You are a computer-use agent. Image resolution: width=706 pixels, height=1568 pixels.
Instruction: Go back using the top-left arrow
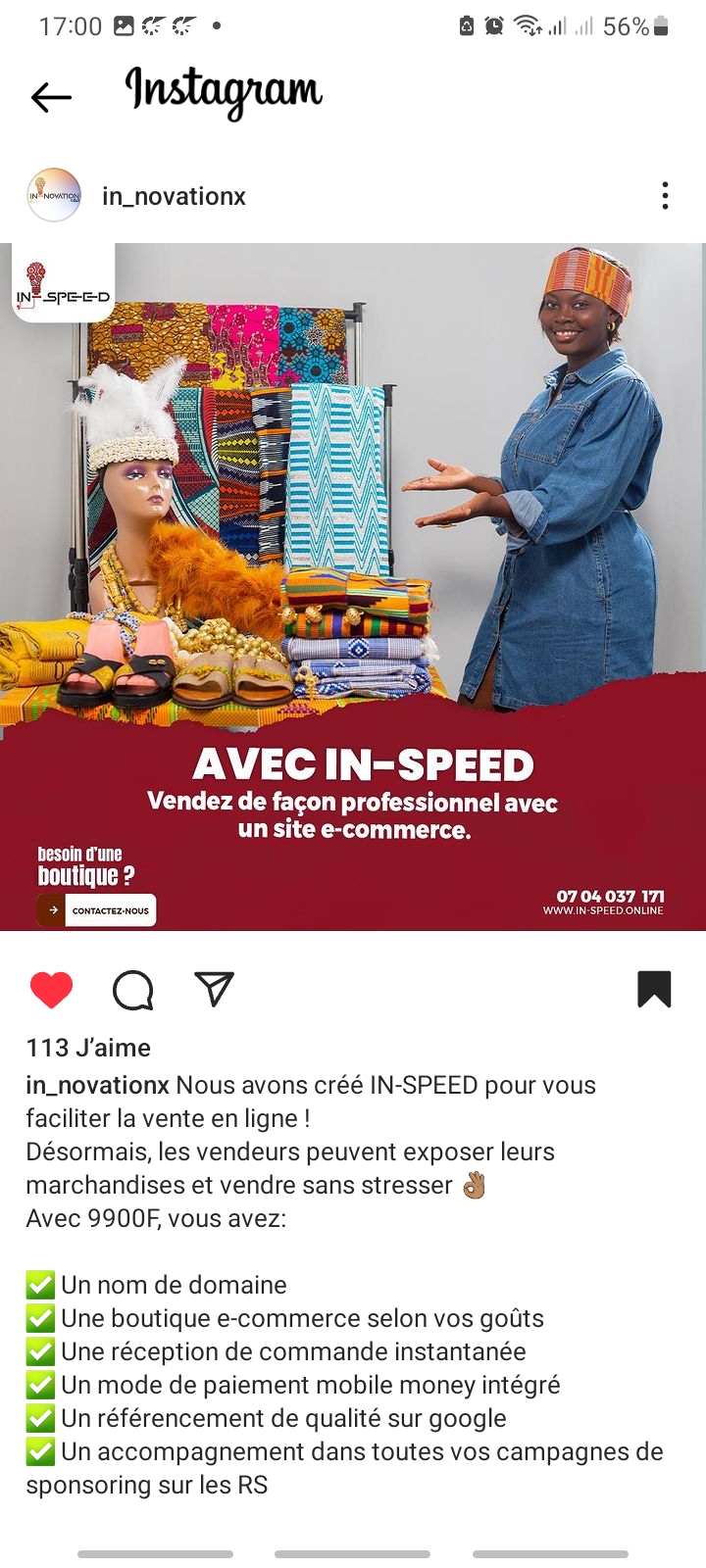click(x=51, y=97)
